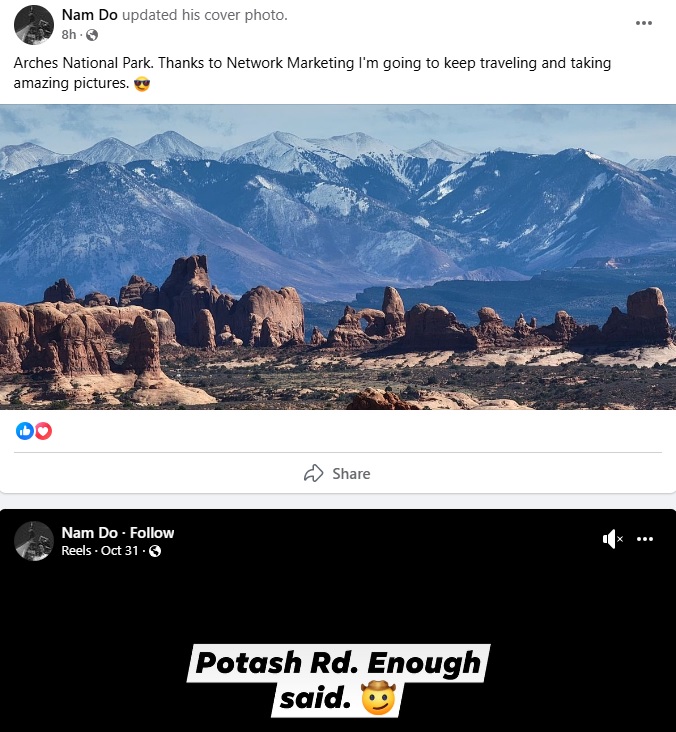View reactions on the cover photo post
The height and width of the screenshot is (732, 676).
(34, 431)
